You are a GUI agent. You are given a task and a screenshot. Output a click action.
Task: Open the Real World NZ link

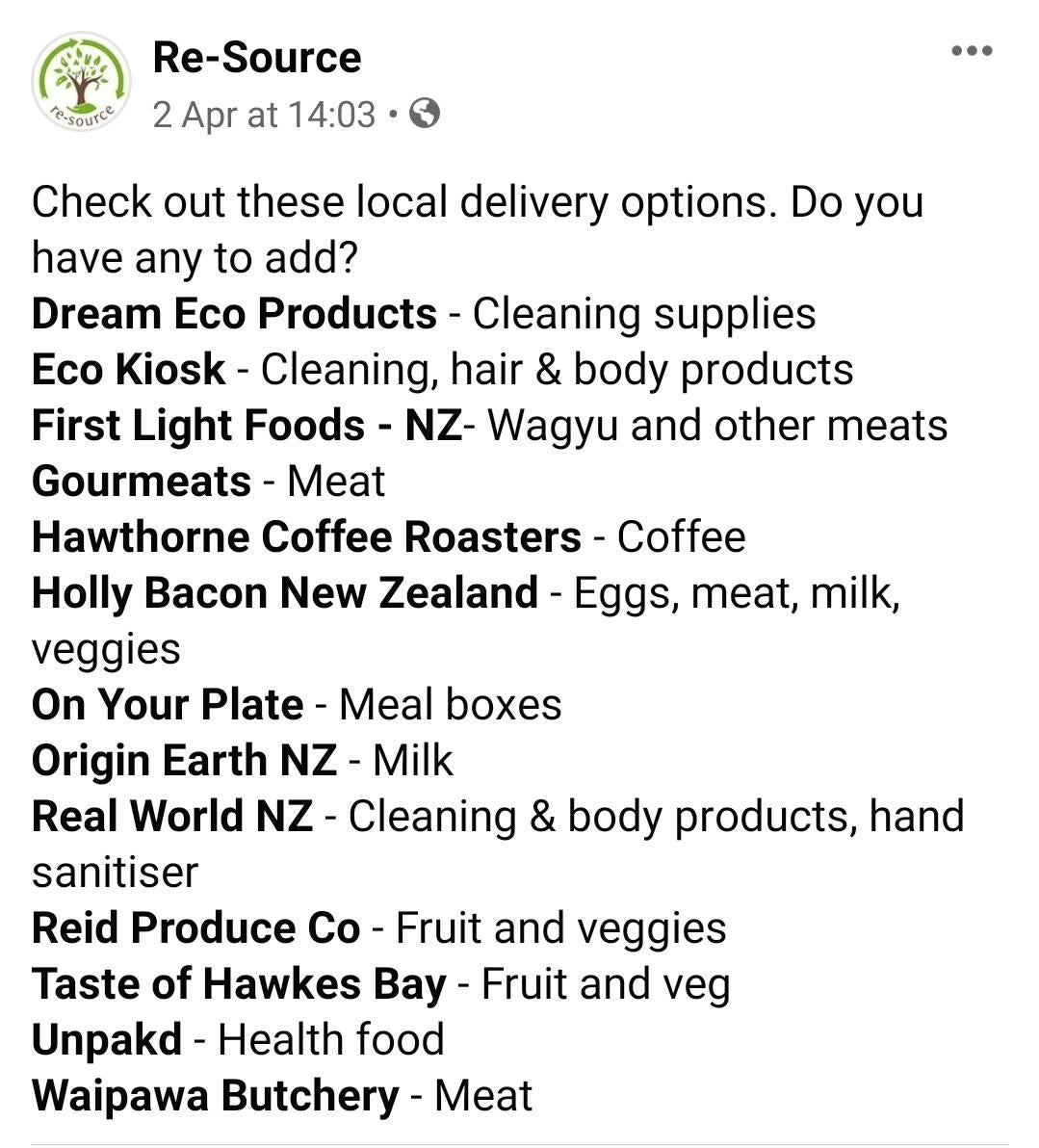click(x=172, y=817)
